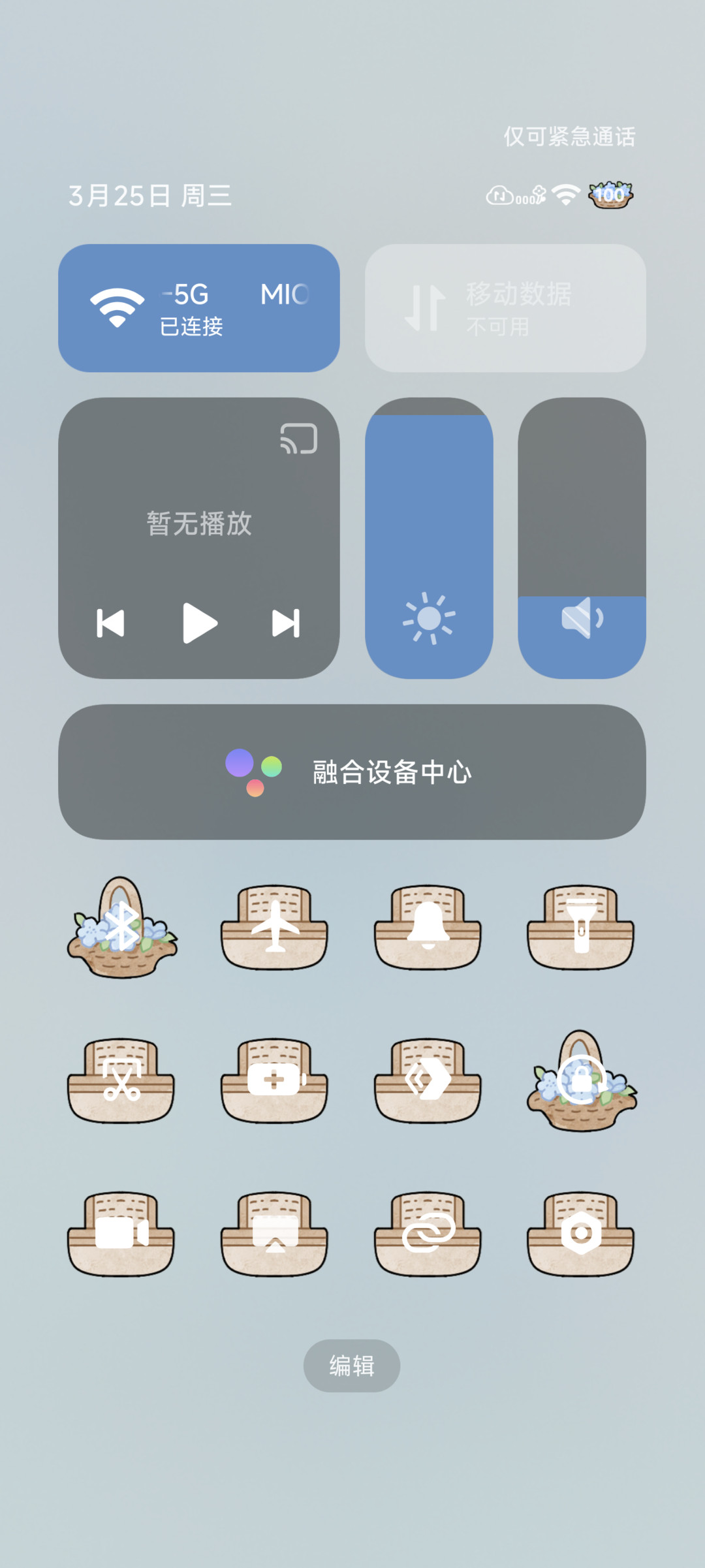
Task: Tap the 移动数据 mobile data tile
Action: click(505, 308)
